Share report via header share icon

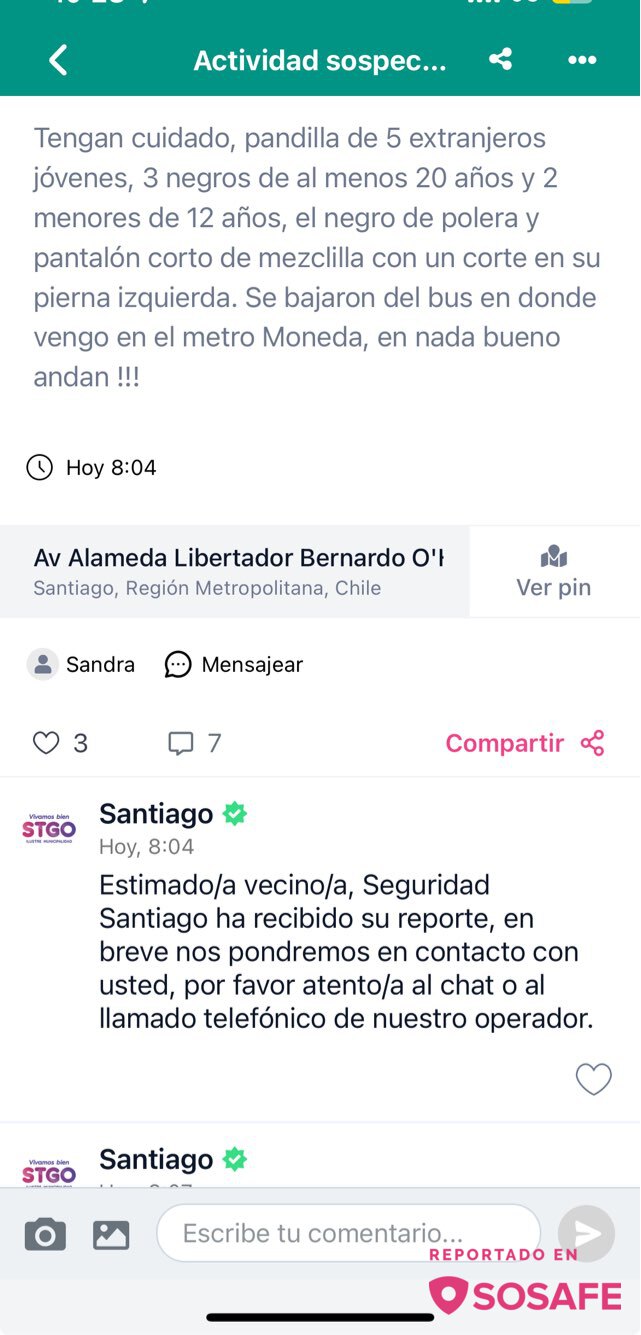pyautogui.click(x=501, y=60)
